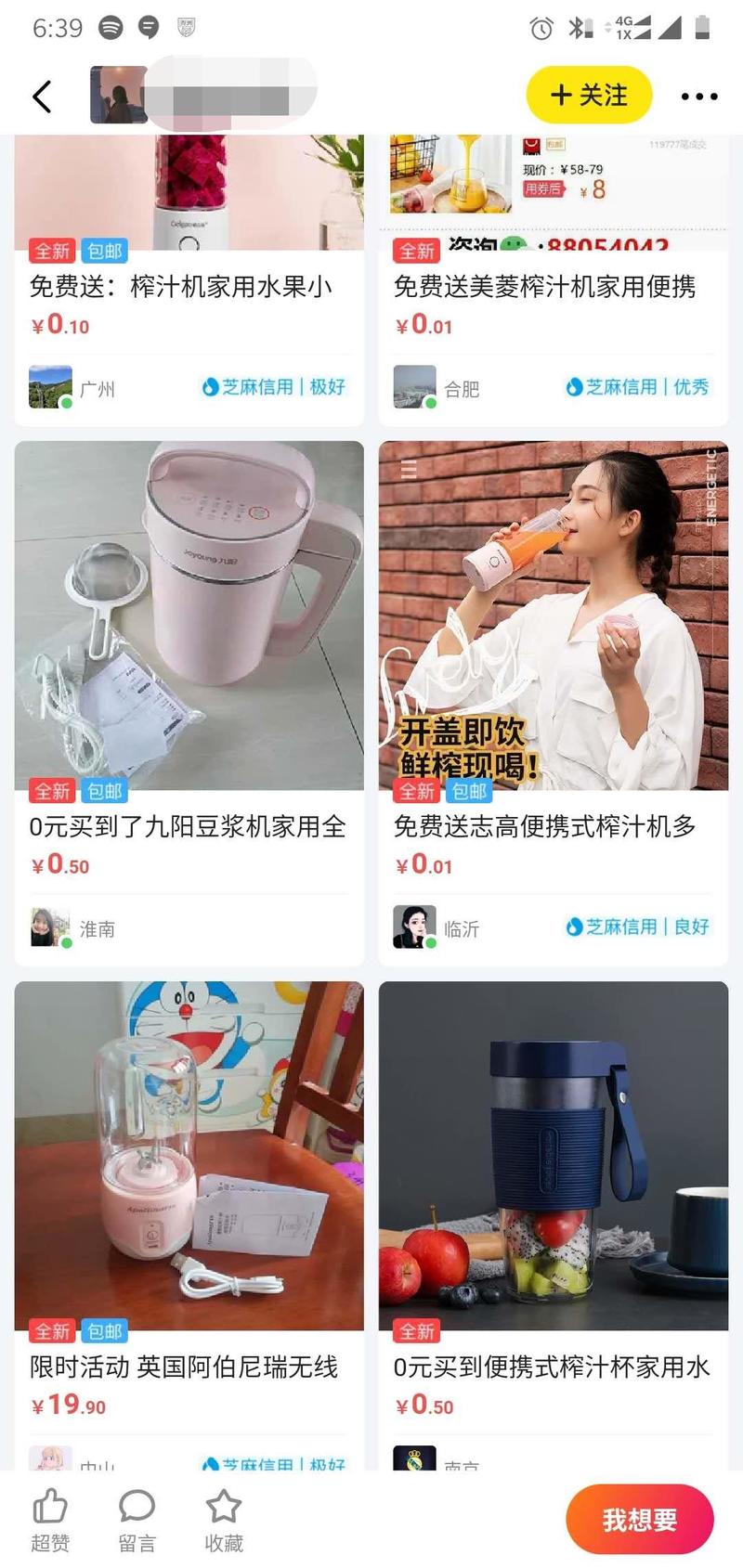The width and height of the screenshot is (743, 1568).
Task: Tap the 全新 tag on the first listing
Action: [x=53, y=251]
